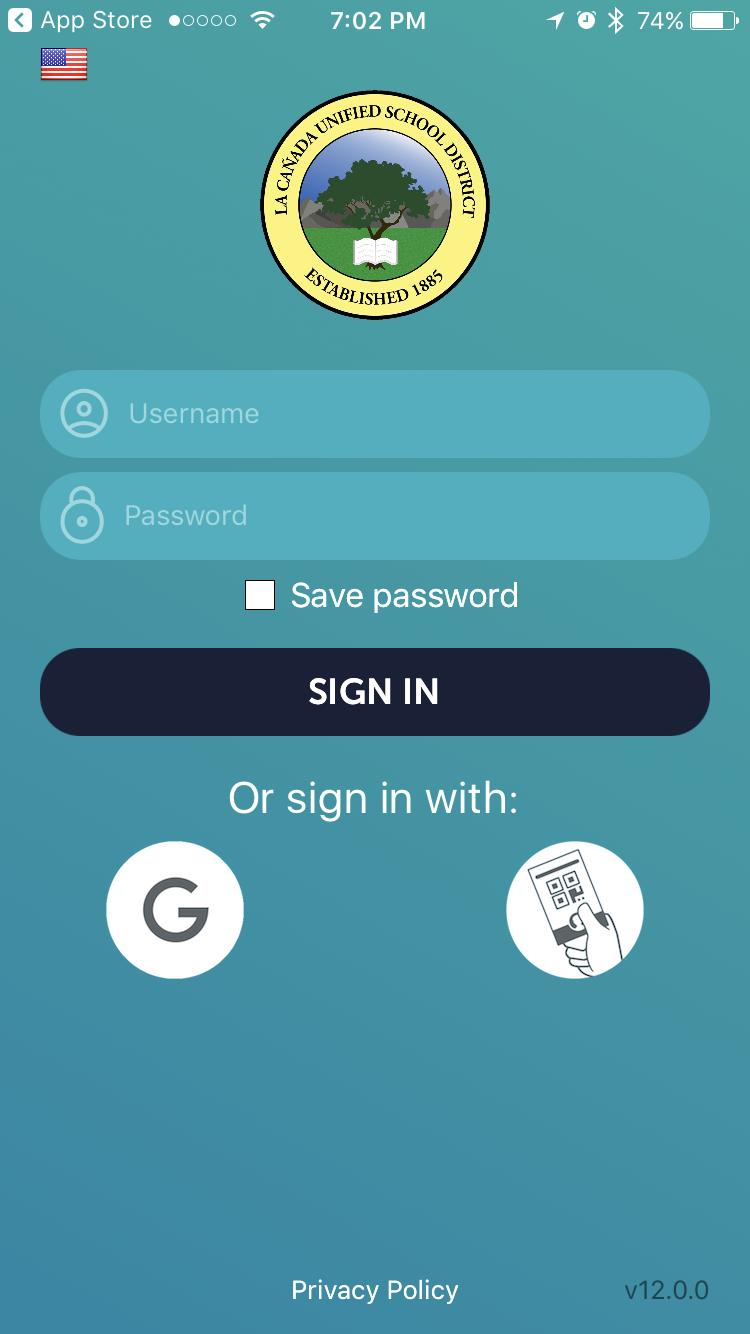The width and height of the screenshot is (750, 1334).
Task: Open the Privacy Policy link
Action: tap(375, 1290)
